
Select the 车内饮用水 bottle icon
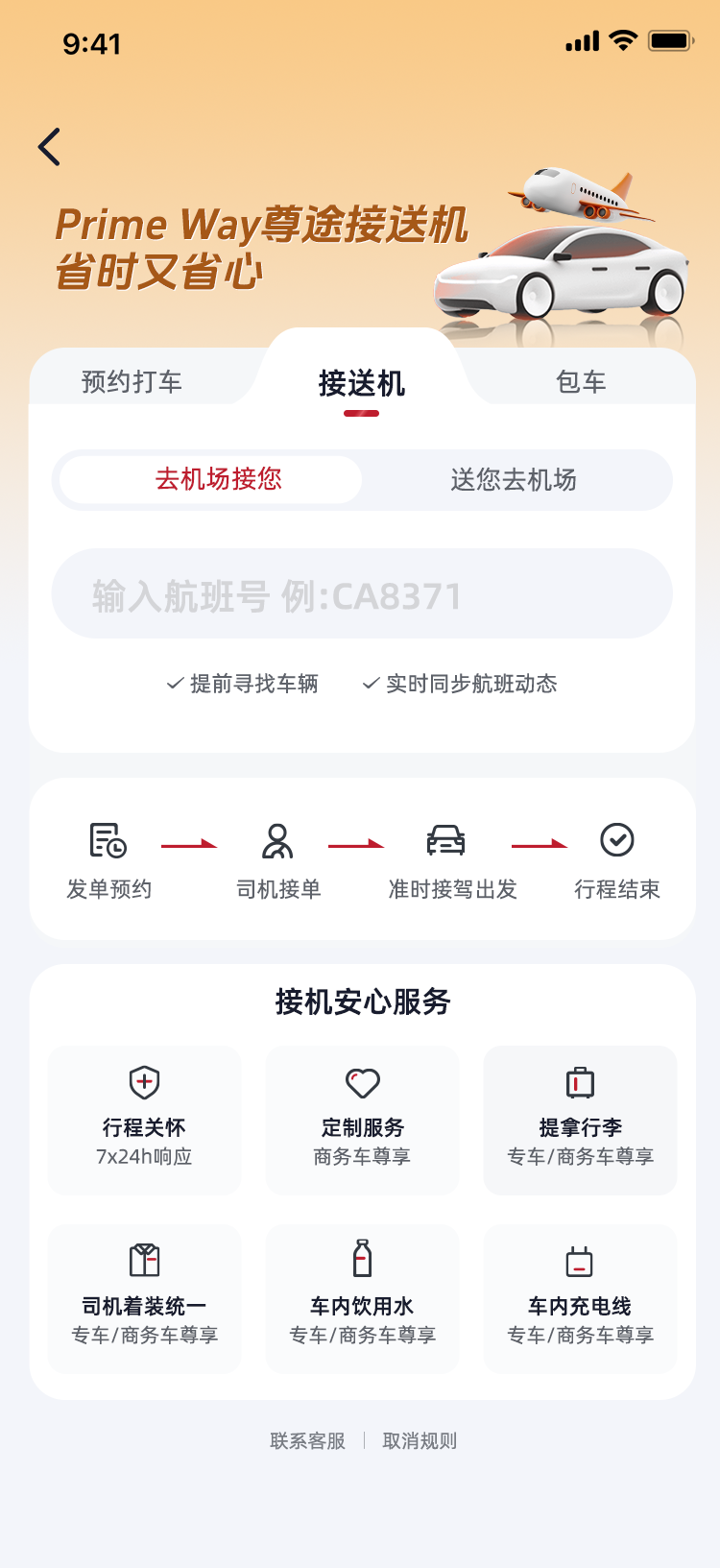tap(362, 1260)
